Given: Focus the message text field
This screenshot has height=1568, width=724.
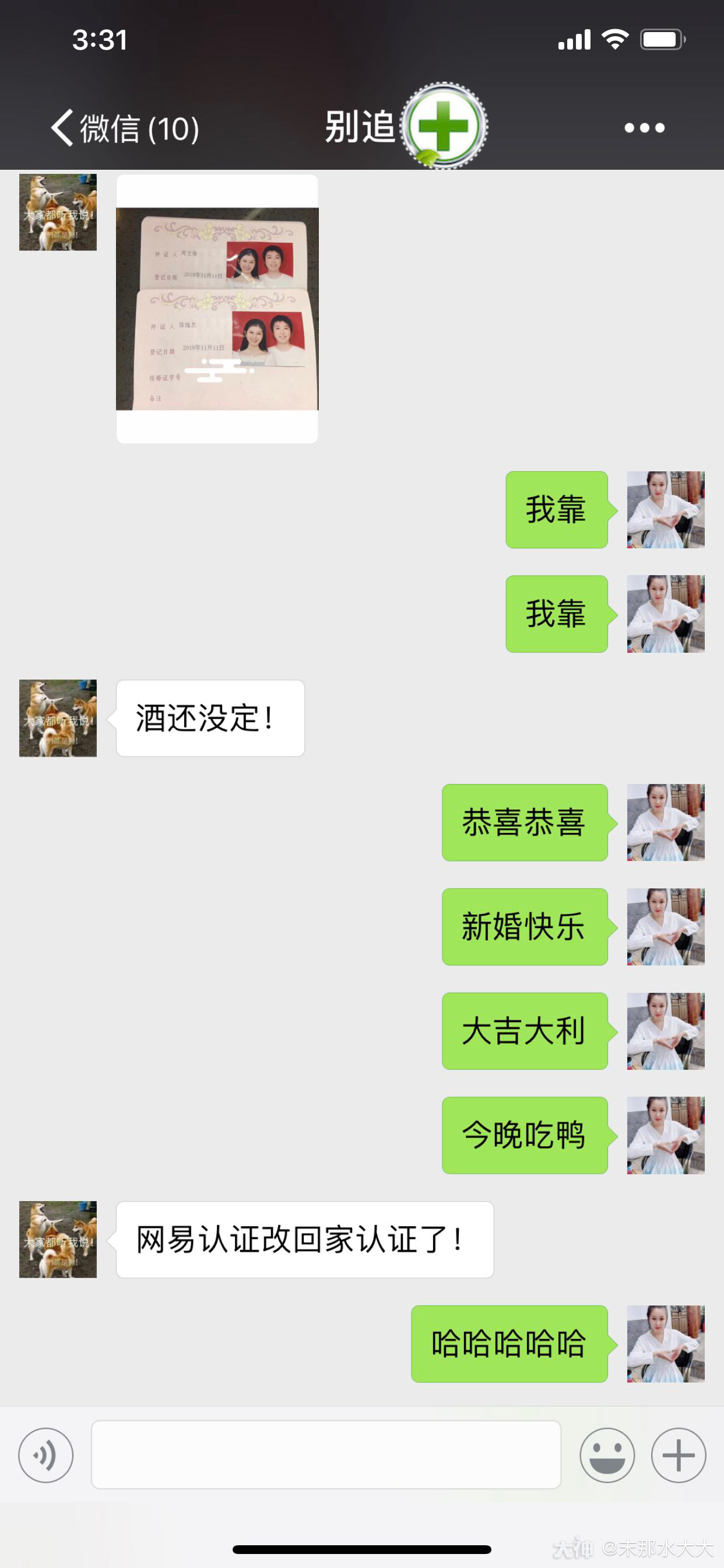Looking at the screenshot, I should pyautogui.click(x=326, y=1455).
